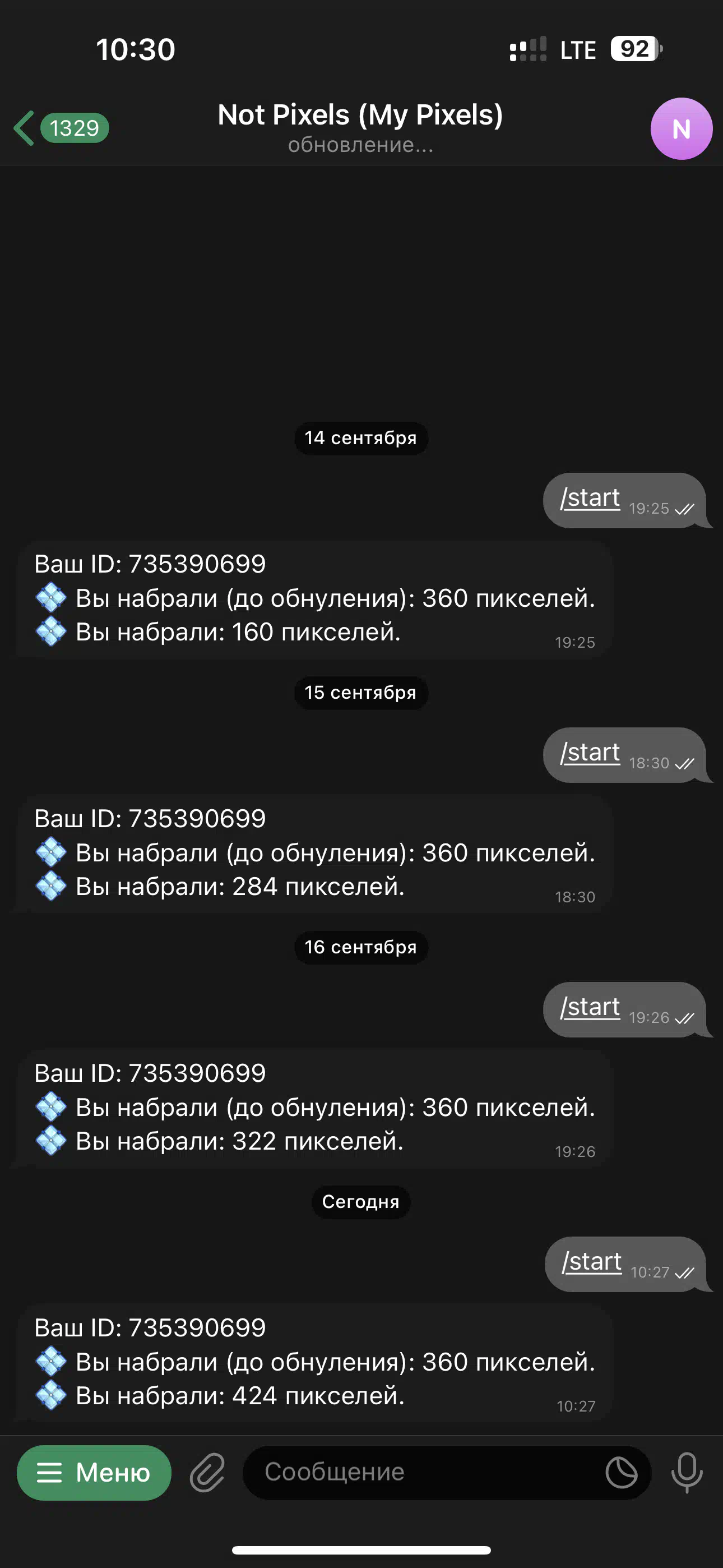This screenshot has width=723, height=1568.
Task: Tap the /start command sent at 18:30
Action: (x=590, y=753)
